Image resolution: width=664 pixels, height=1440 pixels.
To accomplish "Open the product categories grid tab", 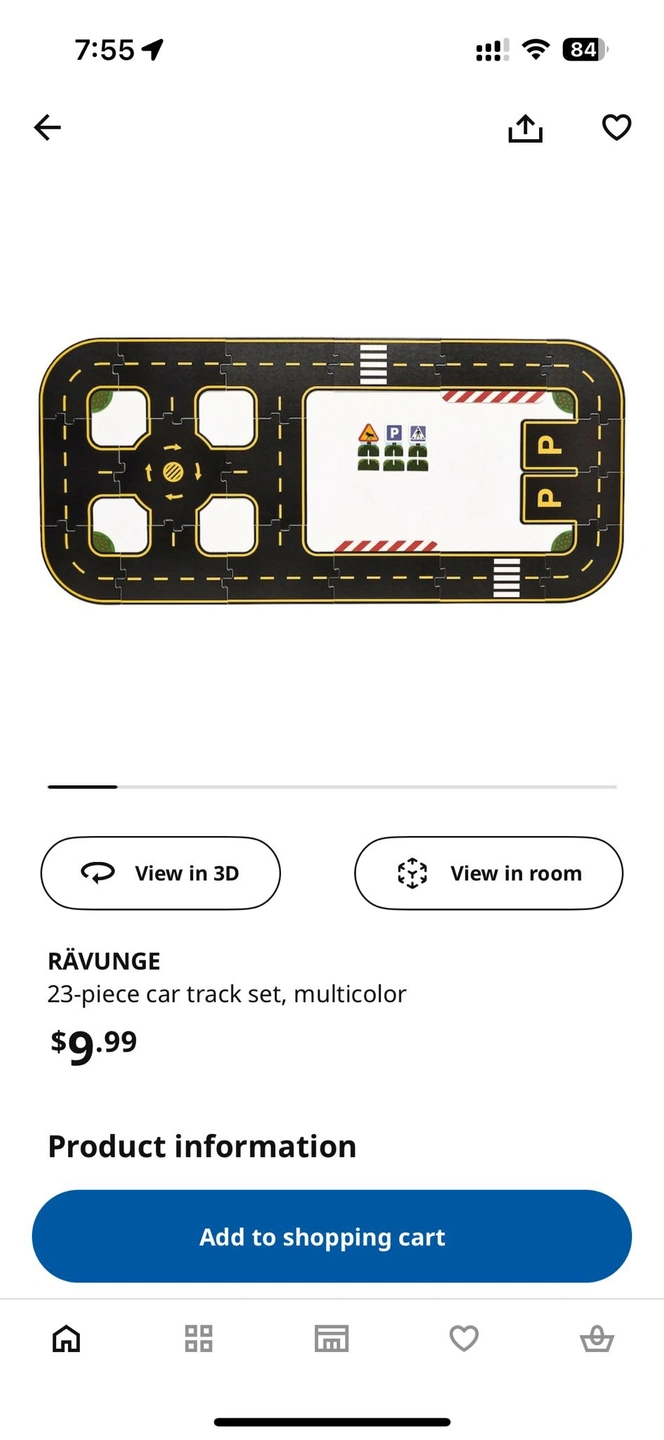I will pos(199,1338).
